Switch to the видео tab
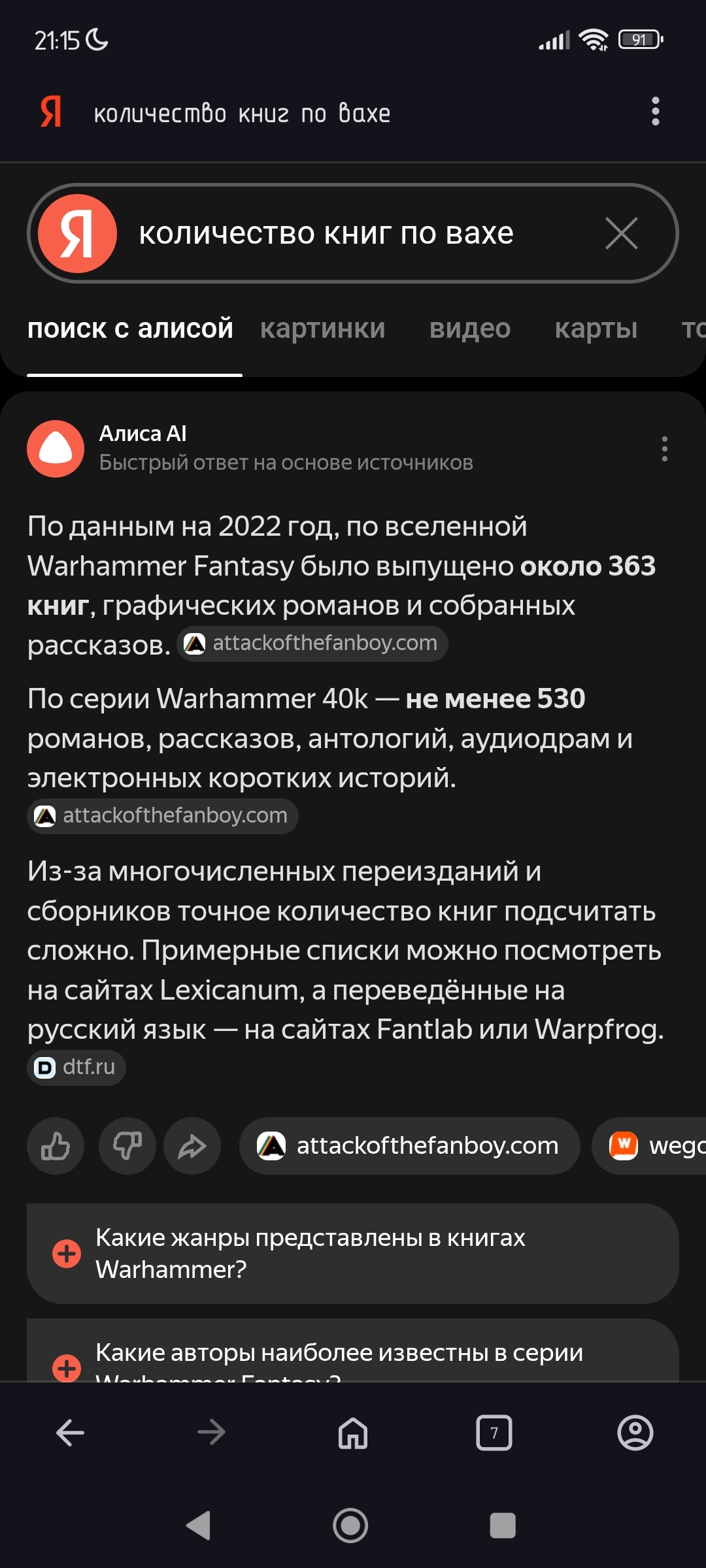Screen dimensions: 706x1568 click(469, 329)
